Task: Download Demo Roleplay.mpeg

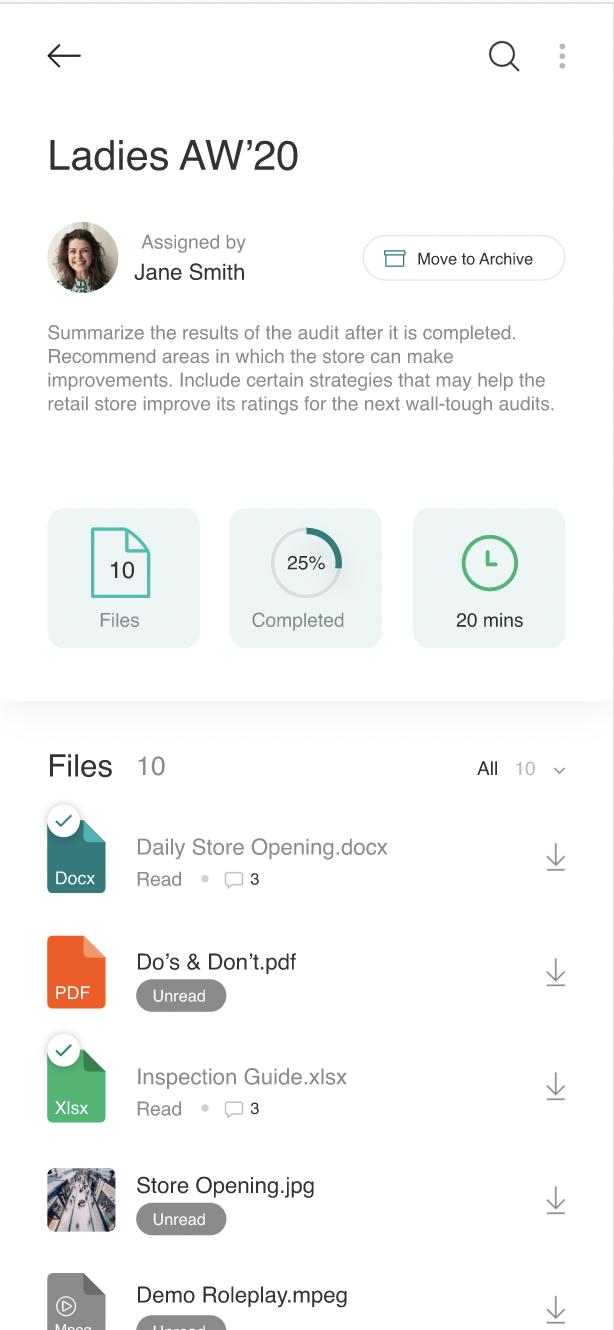Action: click(556, 1310)
